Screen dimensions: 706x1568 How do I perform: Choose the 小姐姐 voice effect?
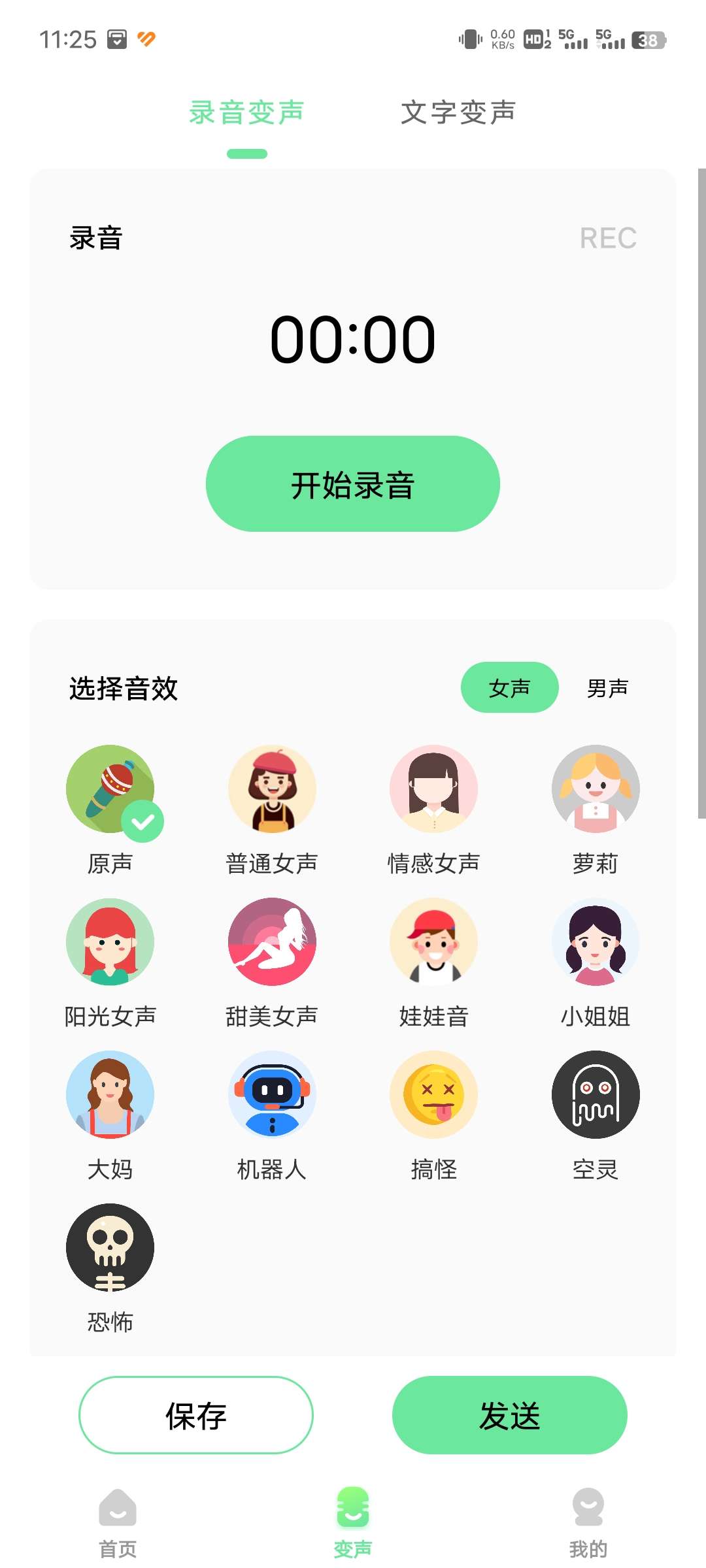point(596,942)
